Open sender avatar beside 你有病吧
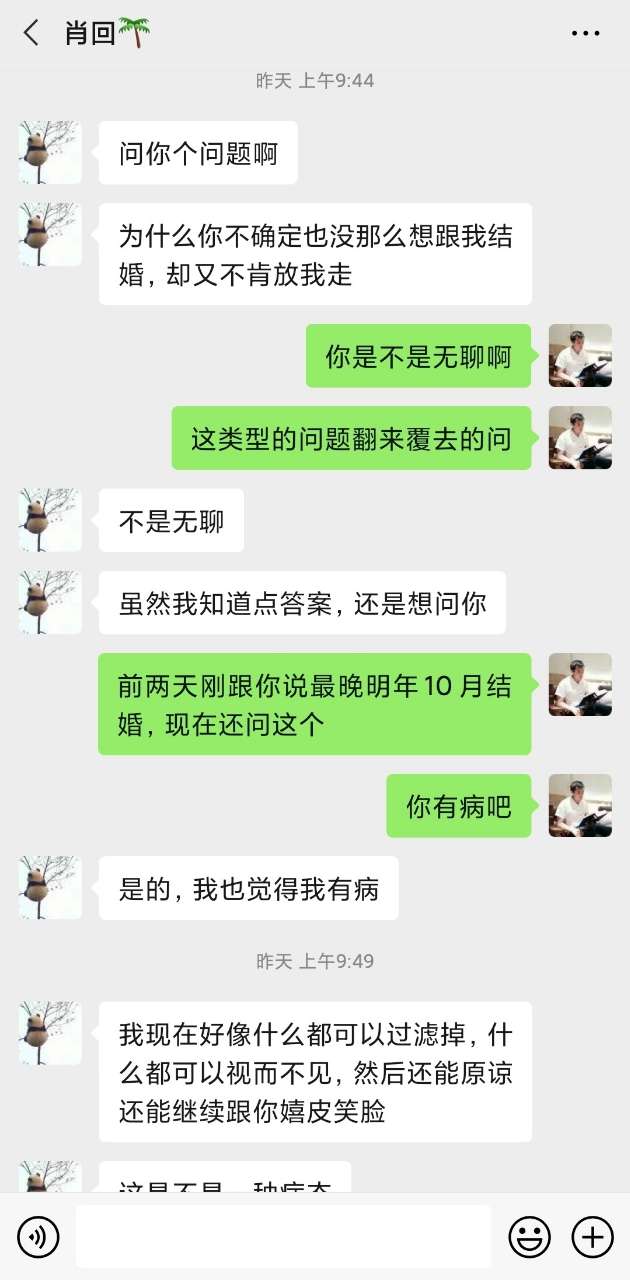This screenshot has height=1280, width=630. tap(580, 806)
